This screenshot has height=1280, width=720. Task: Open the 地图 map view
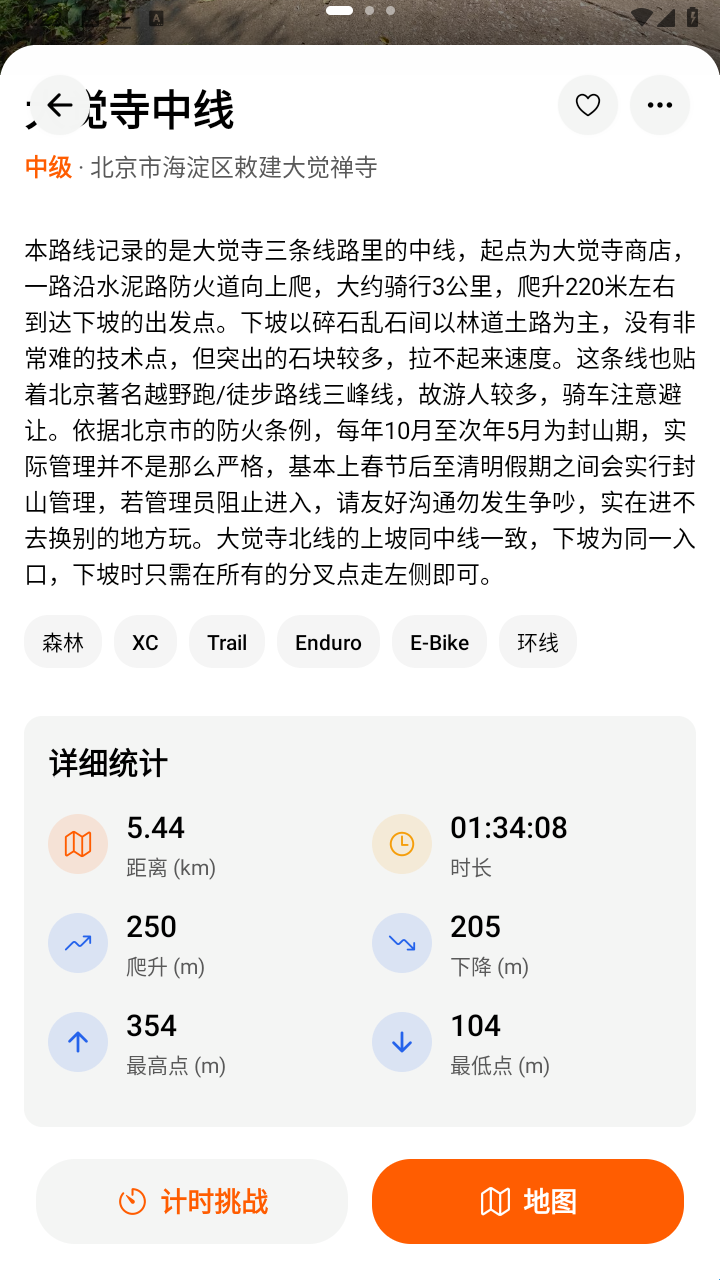(x=528, y=1201)
